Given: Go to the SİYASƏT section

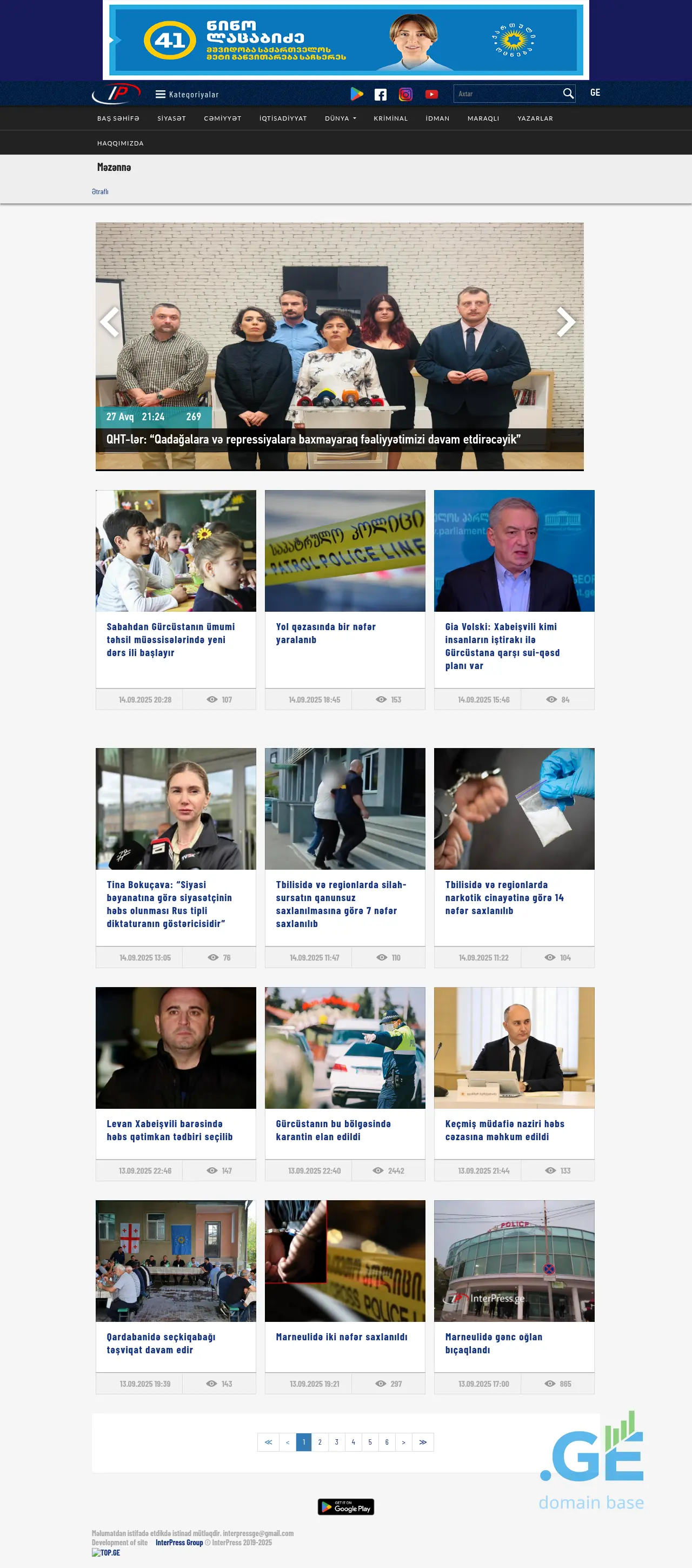Looking at the screenshot, I should click(x=171, y=118).
